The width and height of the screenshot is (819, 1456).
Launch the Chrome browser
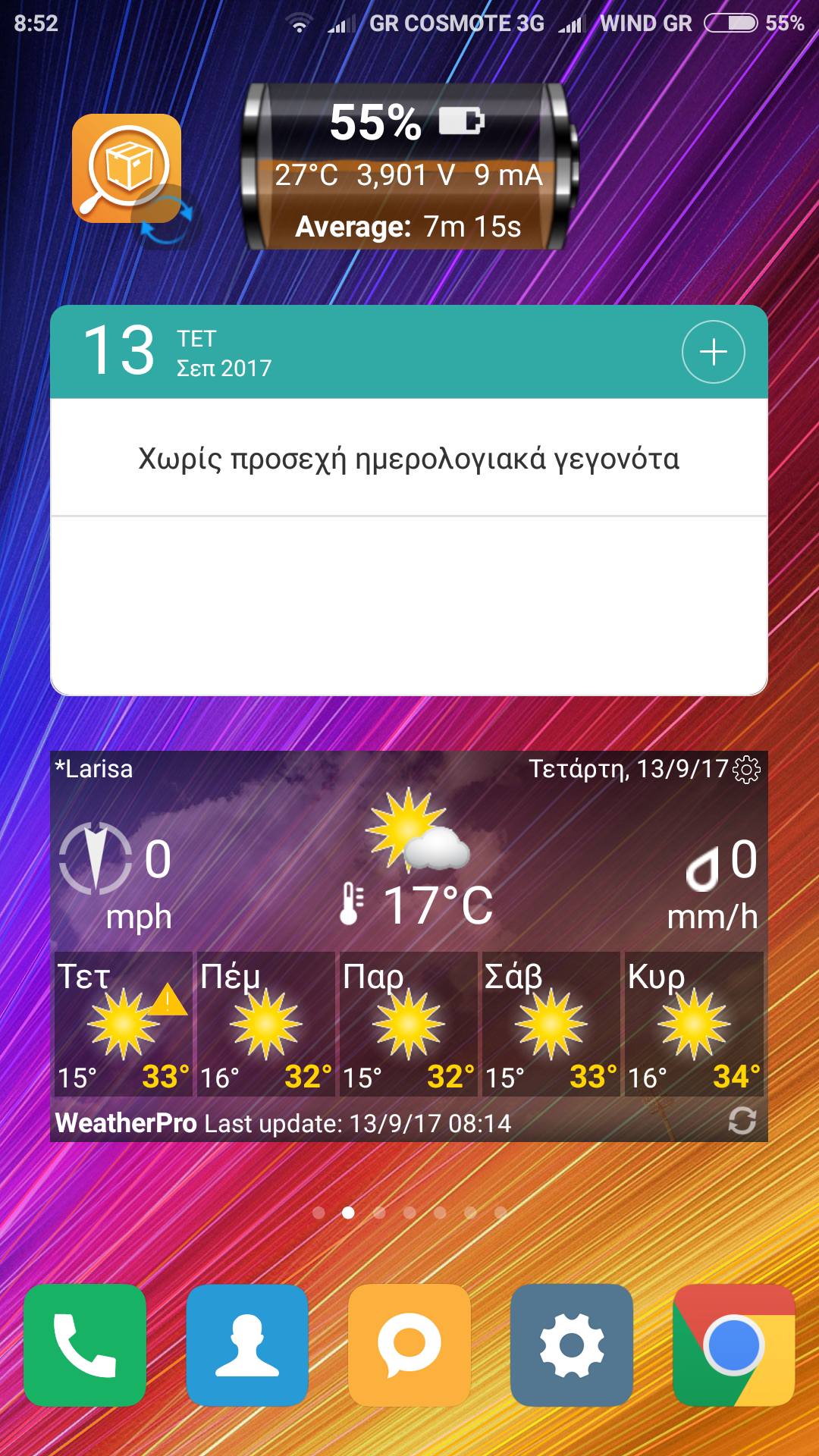click(x=733, y=1345)
